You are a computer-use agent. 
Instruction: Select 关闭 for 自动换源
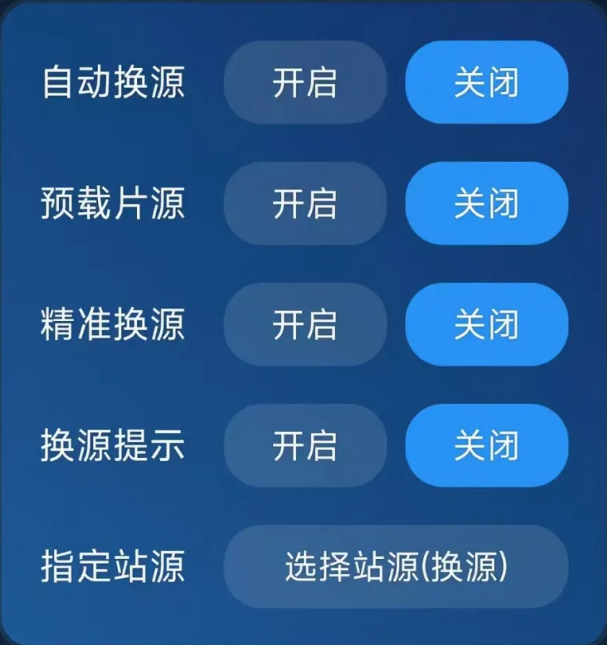(x=486, y=83)
